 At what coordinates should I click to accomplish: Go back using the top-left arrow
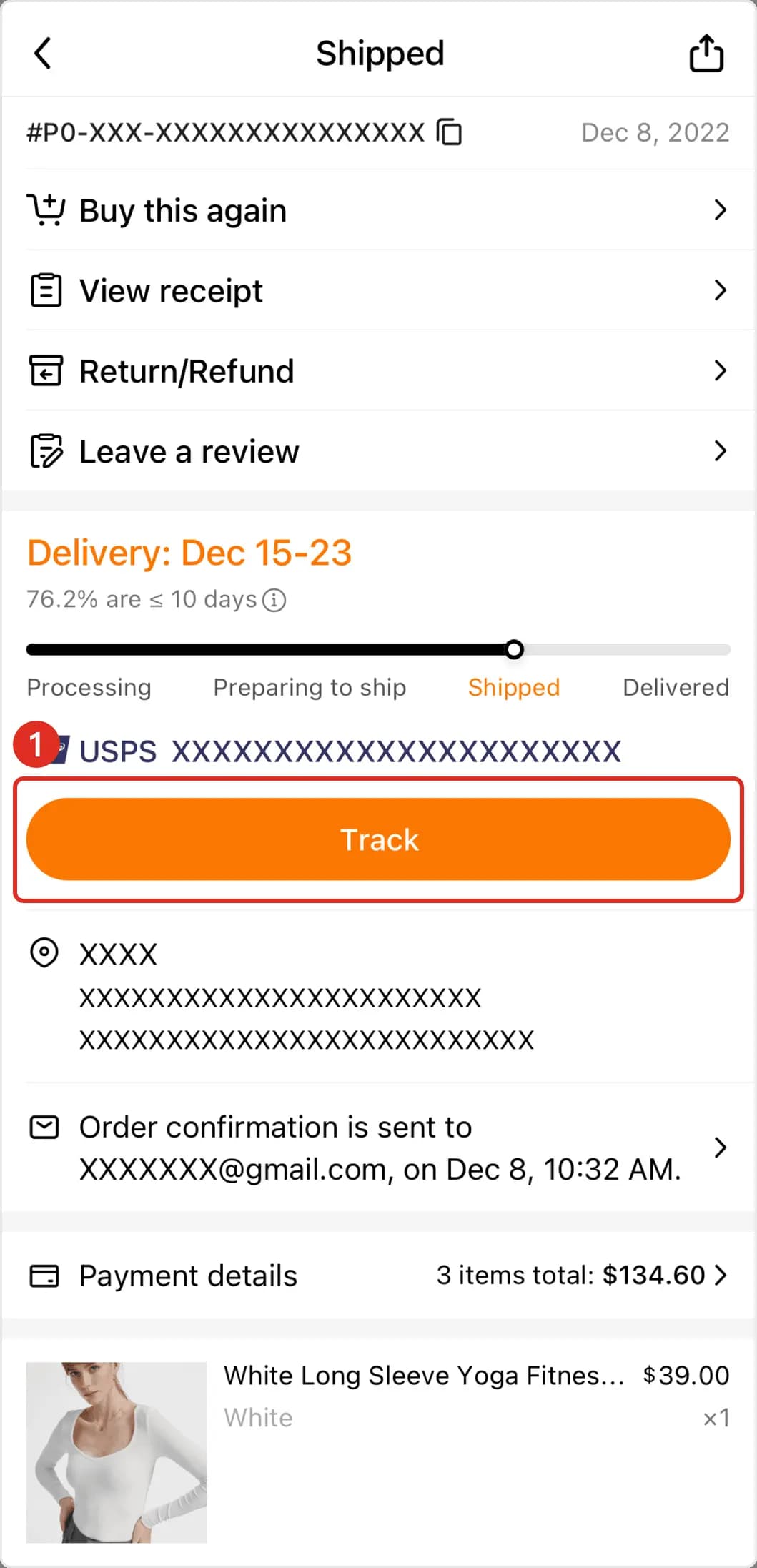[x=43, y=54]
